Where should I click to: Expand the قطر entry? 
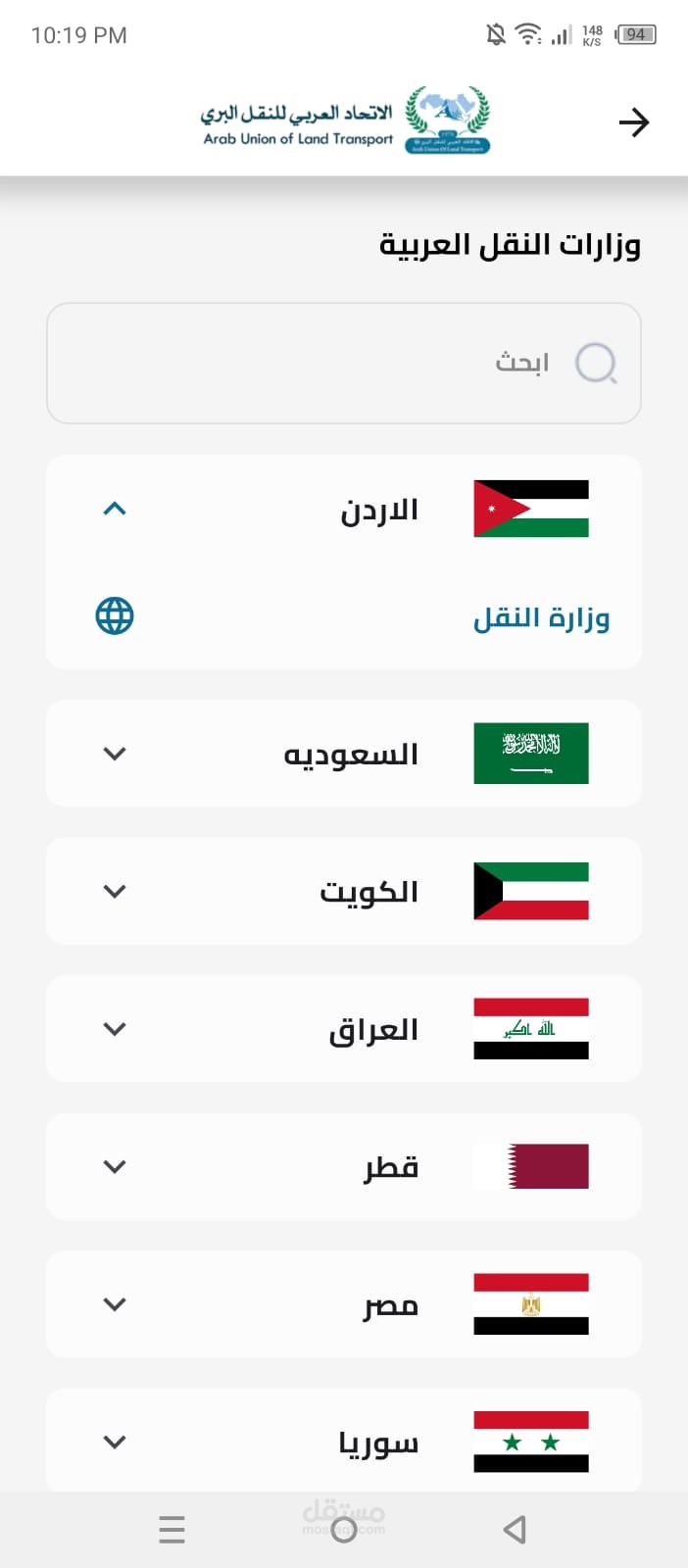tap(344, 1166)
